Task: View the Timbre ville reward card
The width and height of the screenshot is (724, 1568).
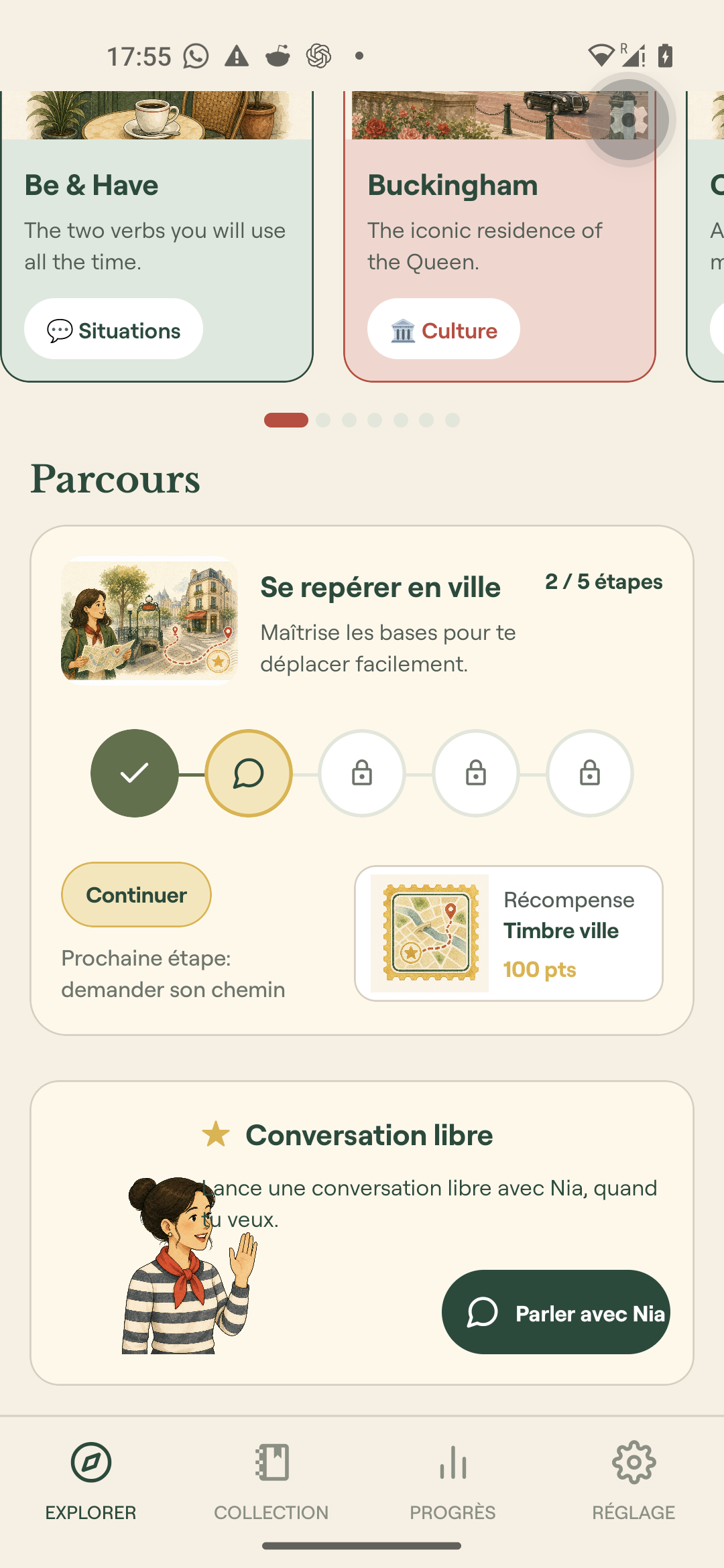Action: coord(509,933)
